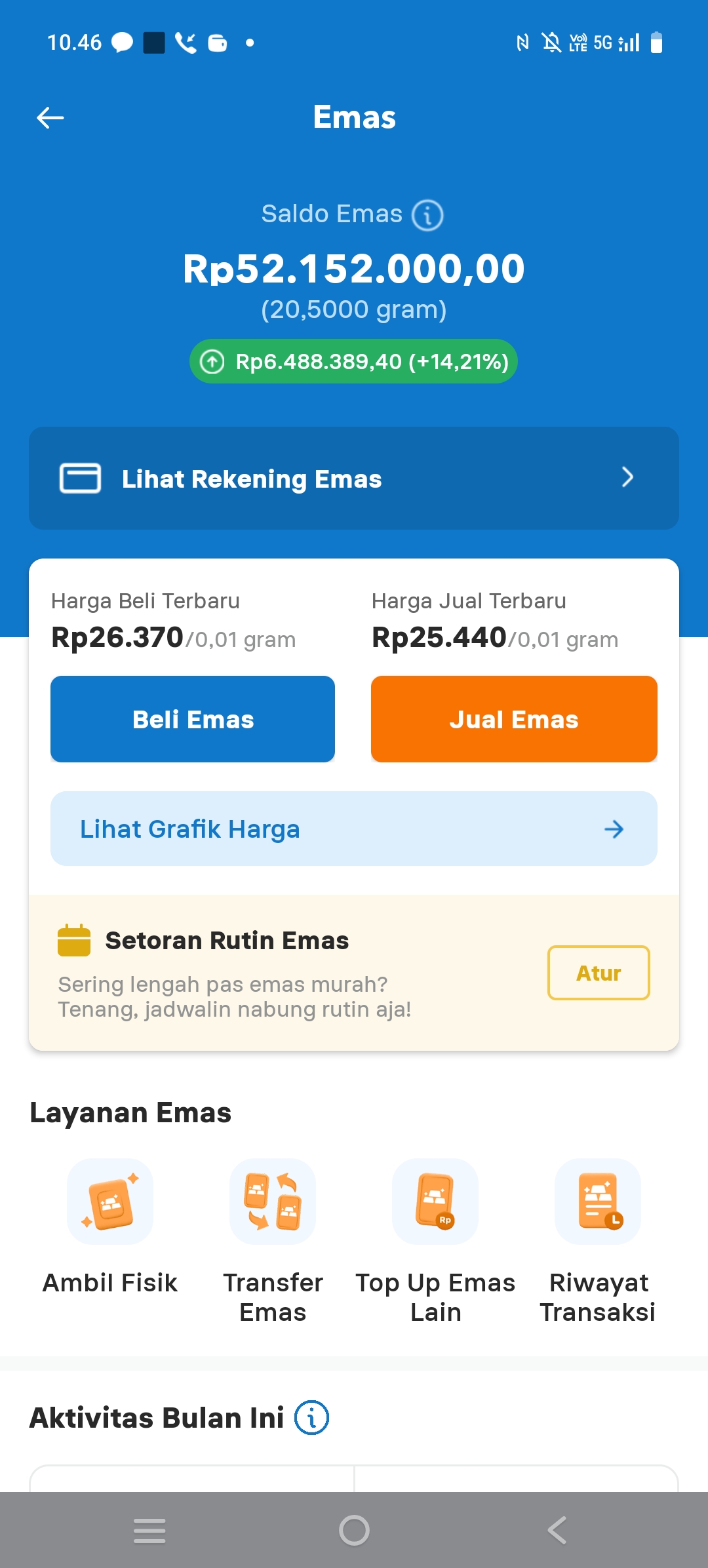Tap the back arrow on the Emas header
Image resolution: width=708 pixels, height=1568 pixels.
[x=50, y=117]
